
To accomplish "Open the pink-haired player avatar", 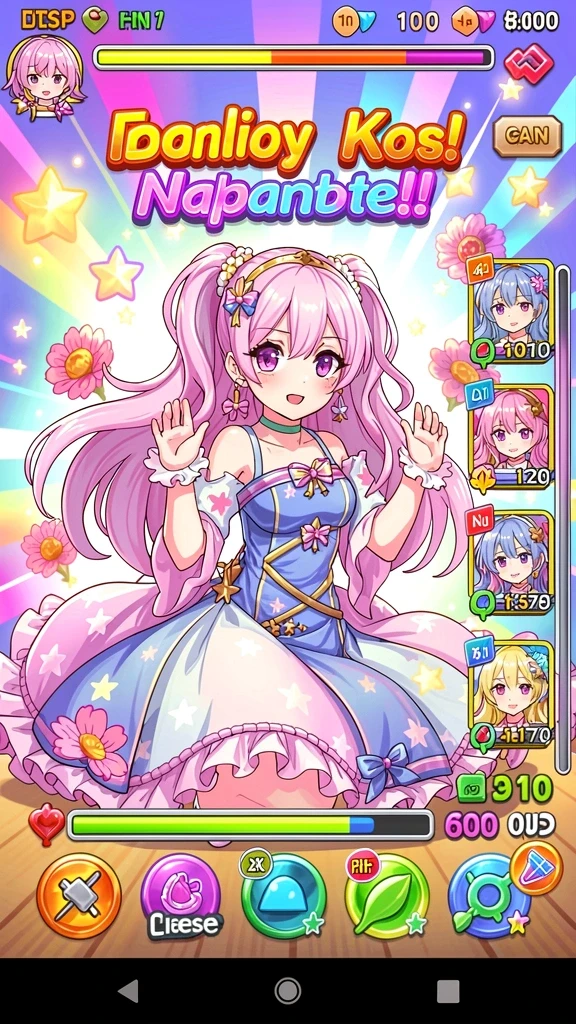I will [43, 77].
